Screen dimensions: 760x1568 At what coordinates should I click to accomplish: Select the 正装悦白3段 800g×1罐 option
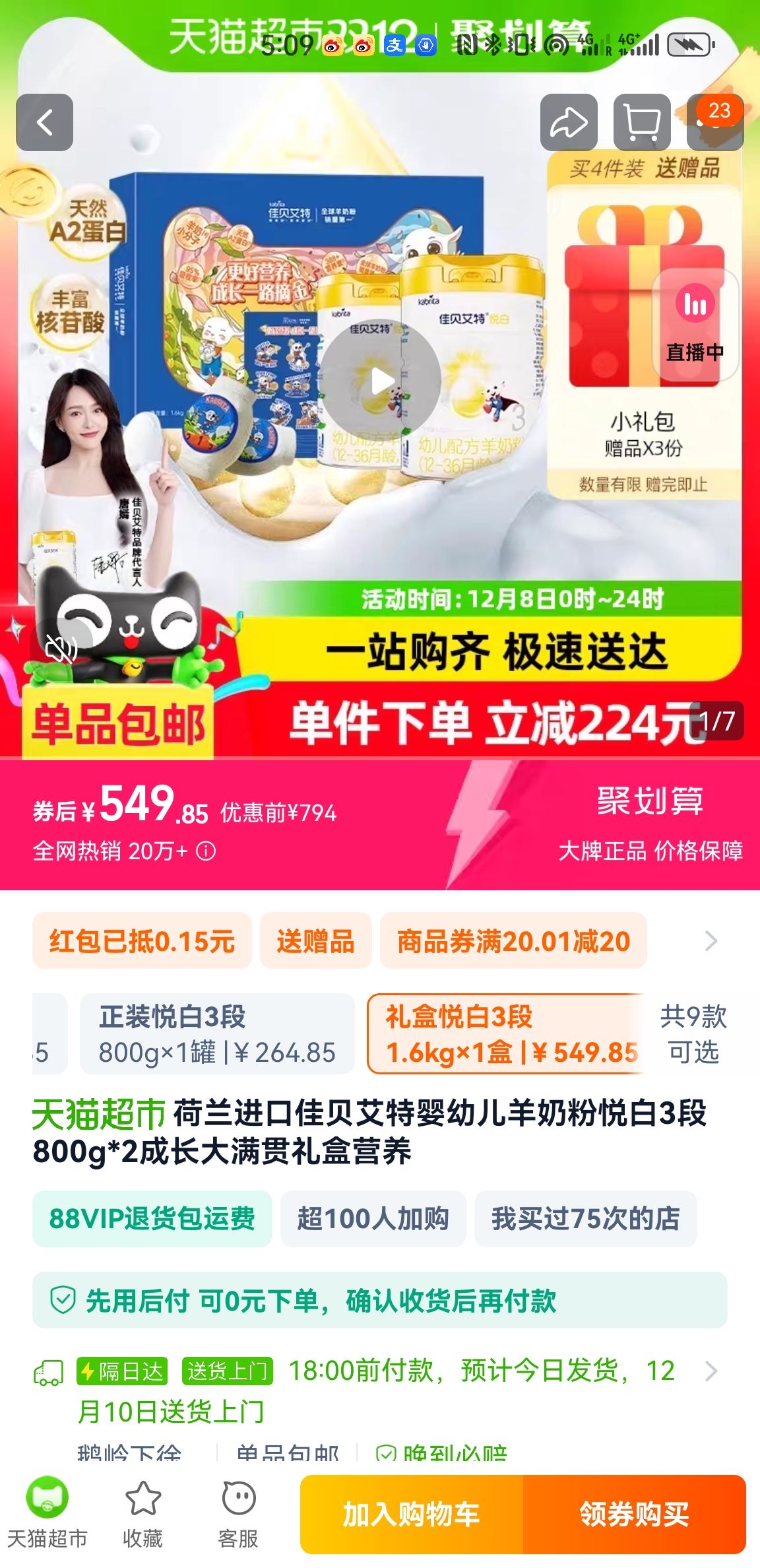tap(217, 1034)
